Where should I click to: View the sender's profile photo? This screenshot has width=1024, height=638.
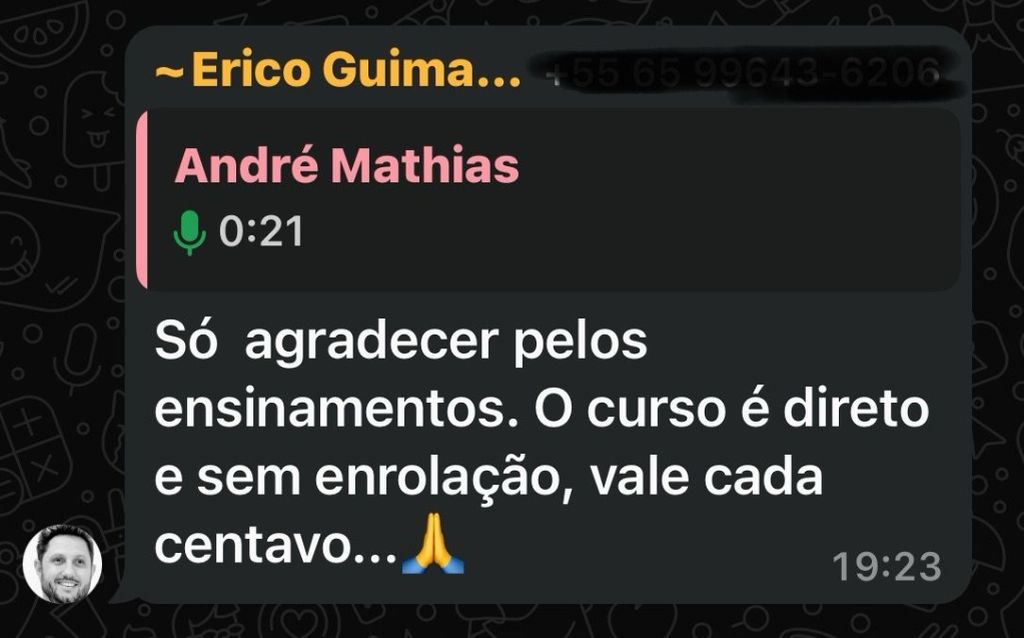tap(63, 563)
